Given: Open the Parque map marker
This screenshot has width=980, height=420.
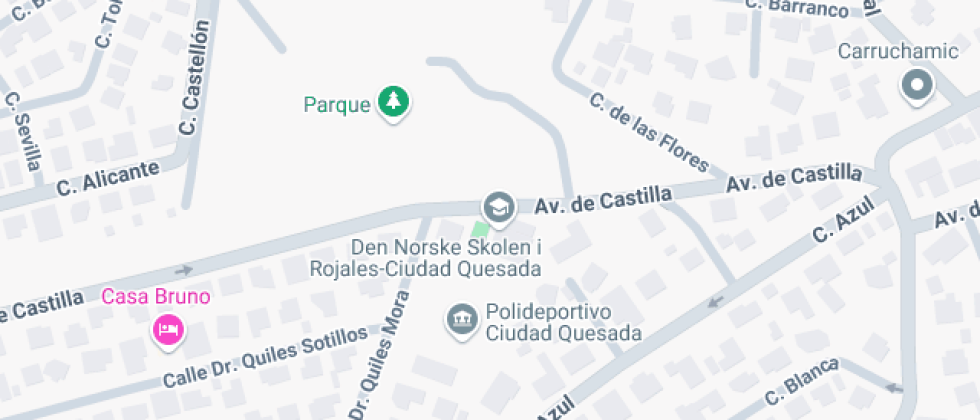Looking at the screenshot, I should (393, 102).
